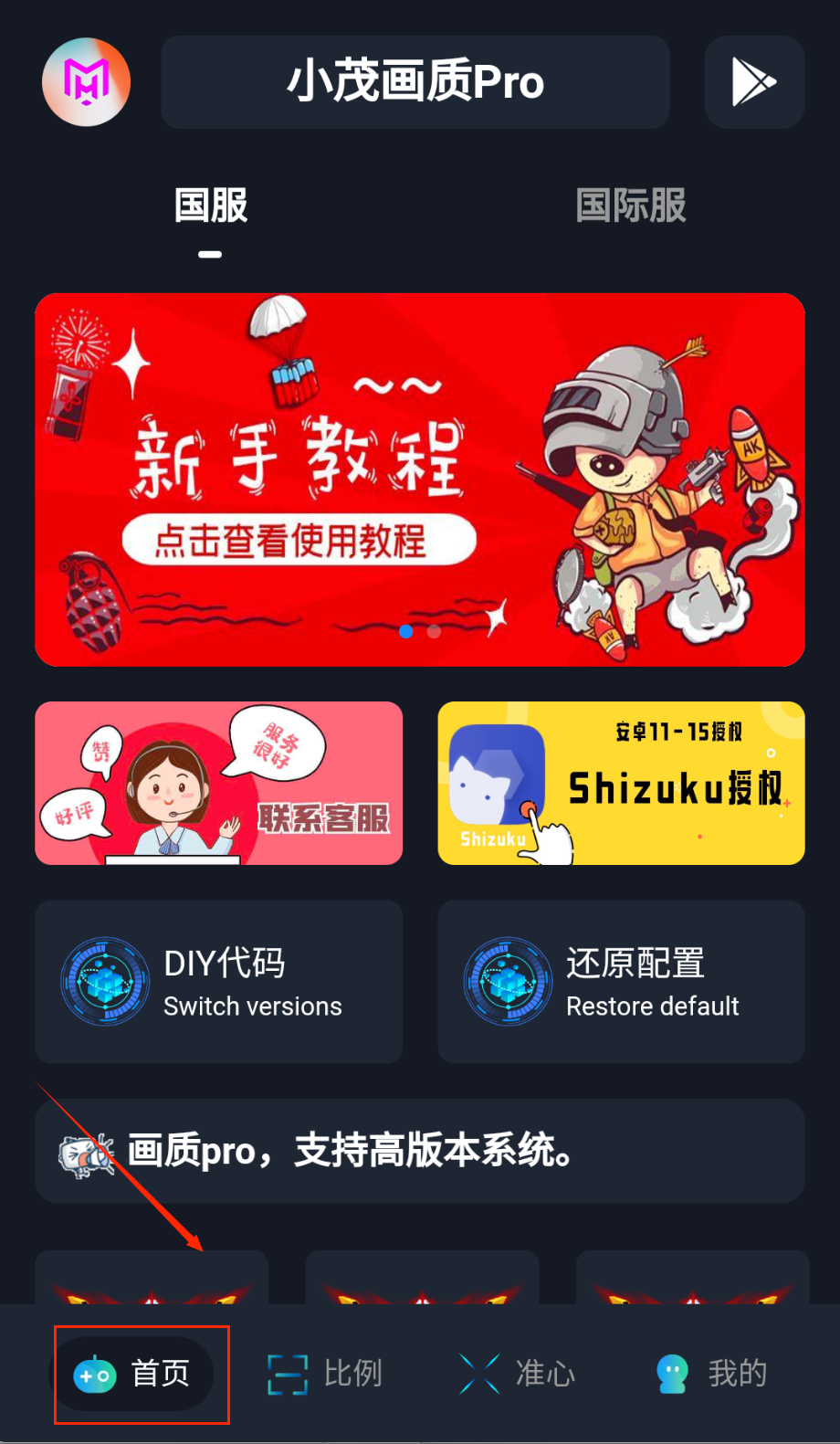Open the 我的 tab
This screenshot has height=1444, width=840.
point(712,1374)
